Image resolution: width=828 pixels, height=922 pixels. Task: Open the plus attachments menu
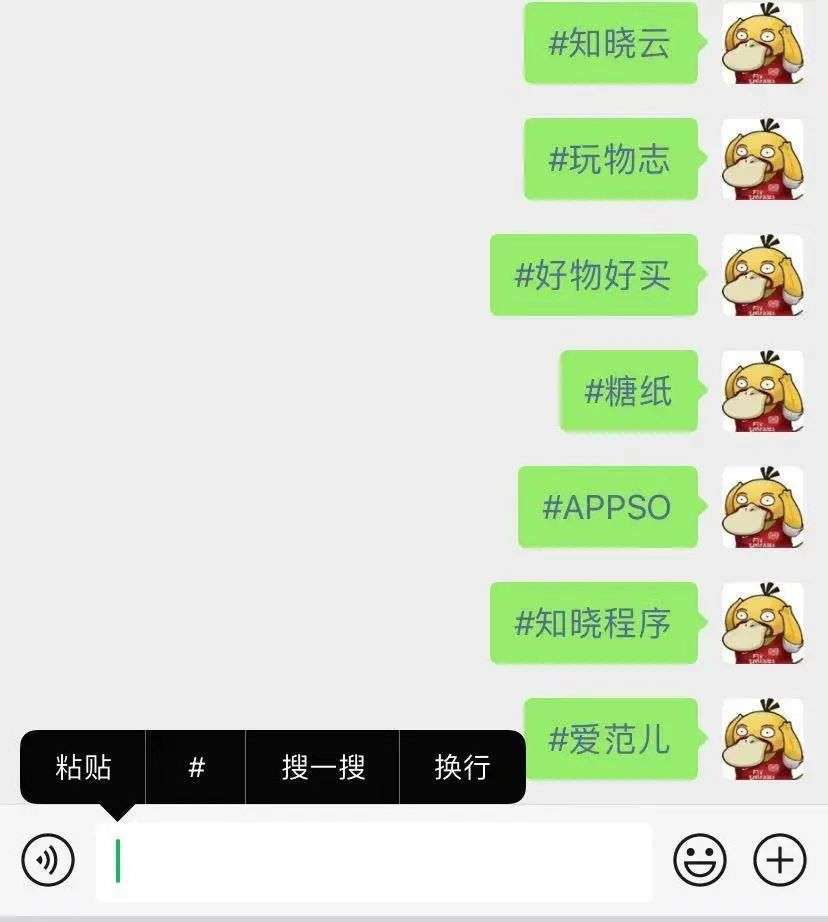click(779, 859)
